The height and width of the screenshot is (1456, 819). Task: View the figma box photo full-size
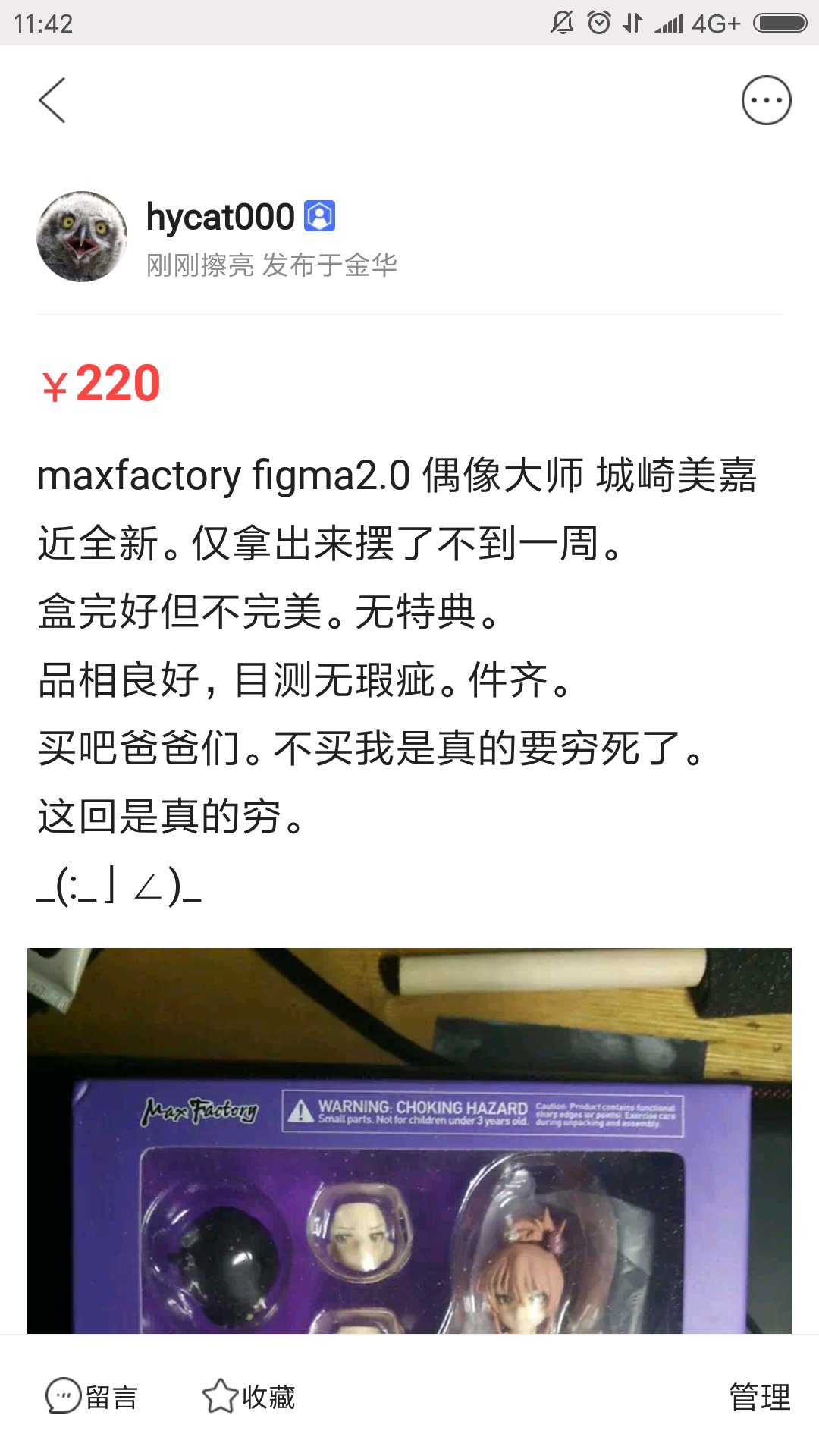(x=409, y=1141)
